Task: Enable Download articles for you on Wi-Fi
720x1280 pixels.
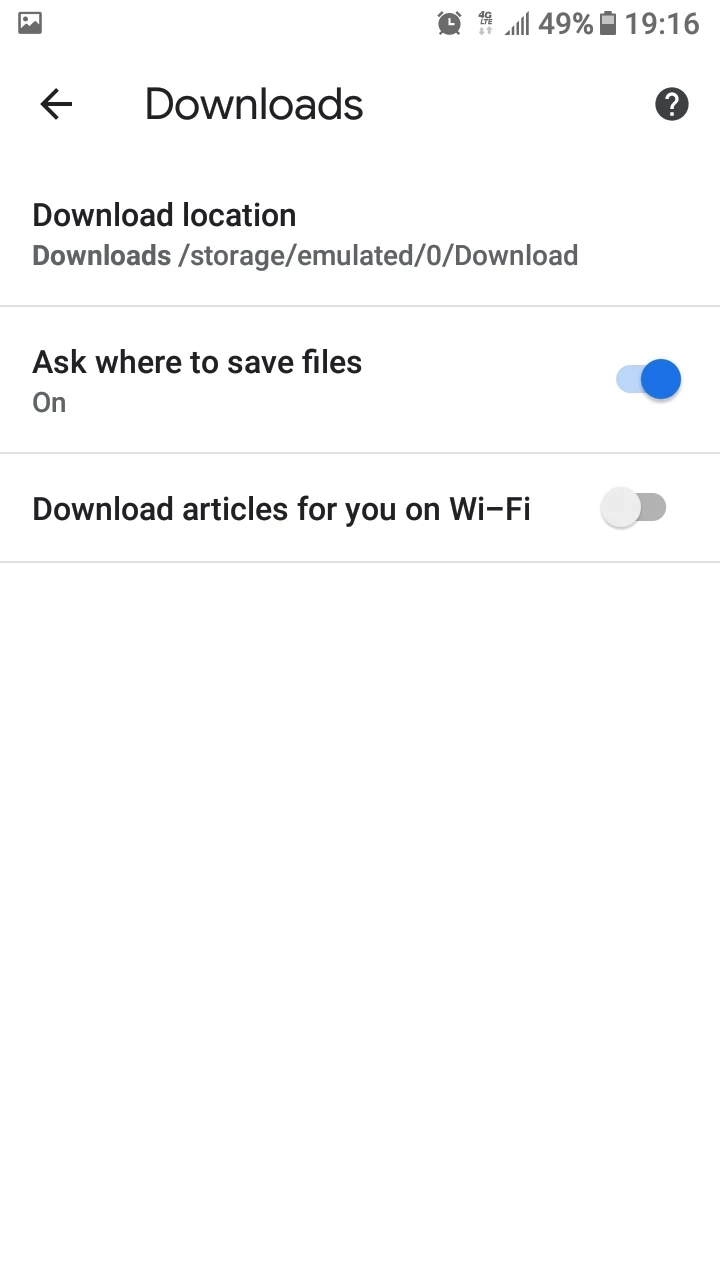Action: (x=634, y=508)
